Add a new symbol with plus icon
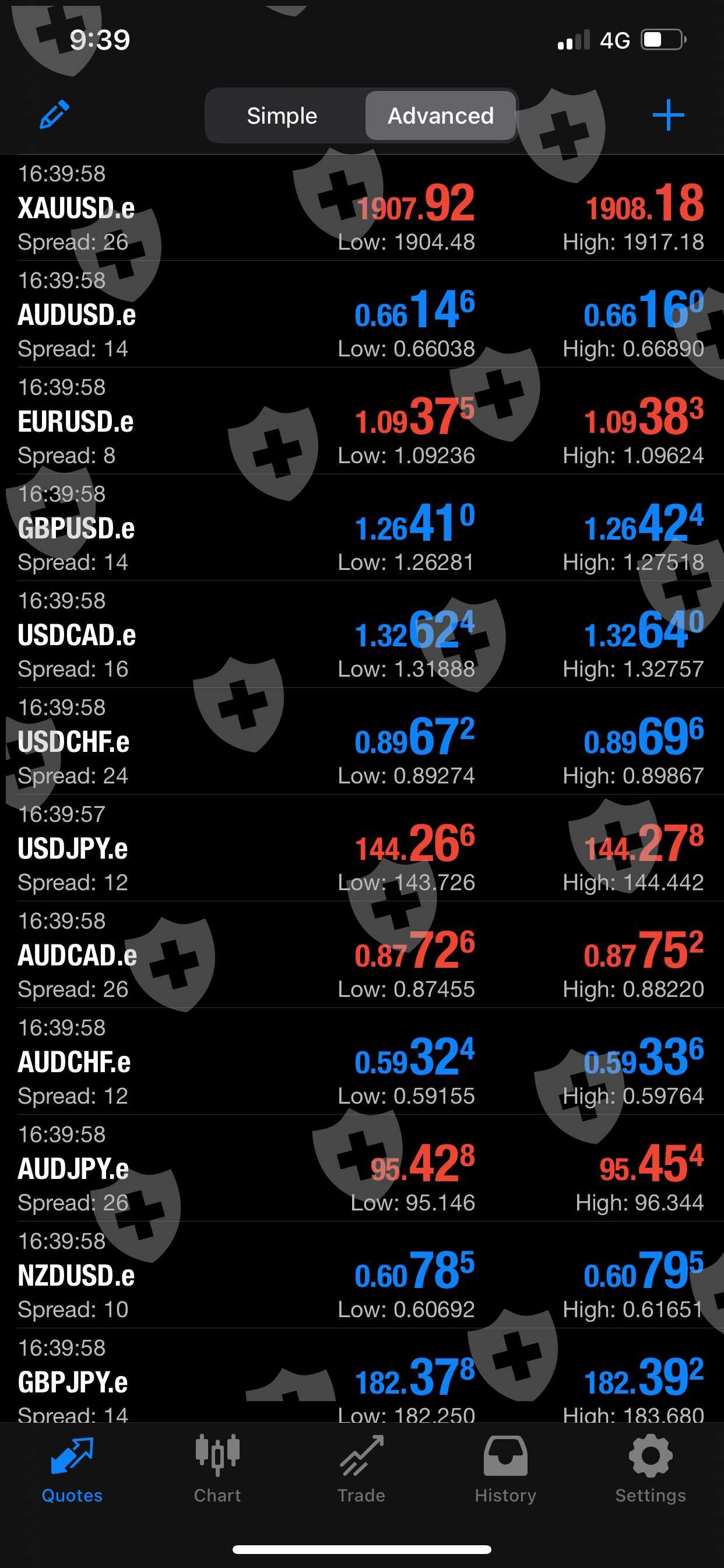724x1568 pixels. (668, 115)
